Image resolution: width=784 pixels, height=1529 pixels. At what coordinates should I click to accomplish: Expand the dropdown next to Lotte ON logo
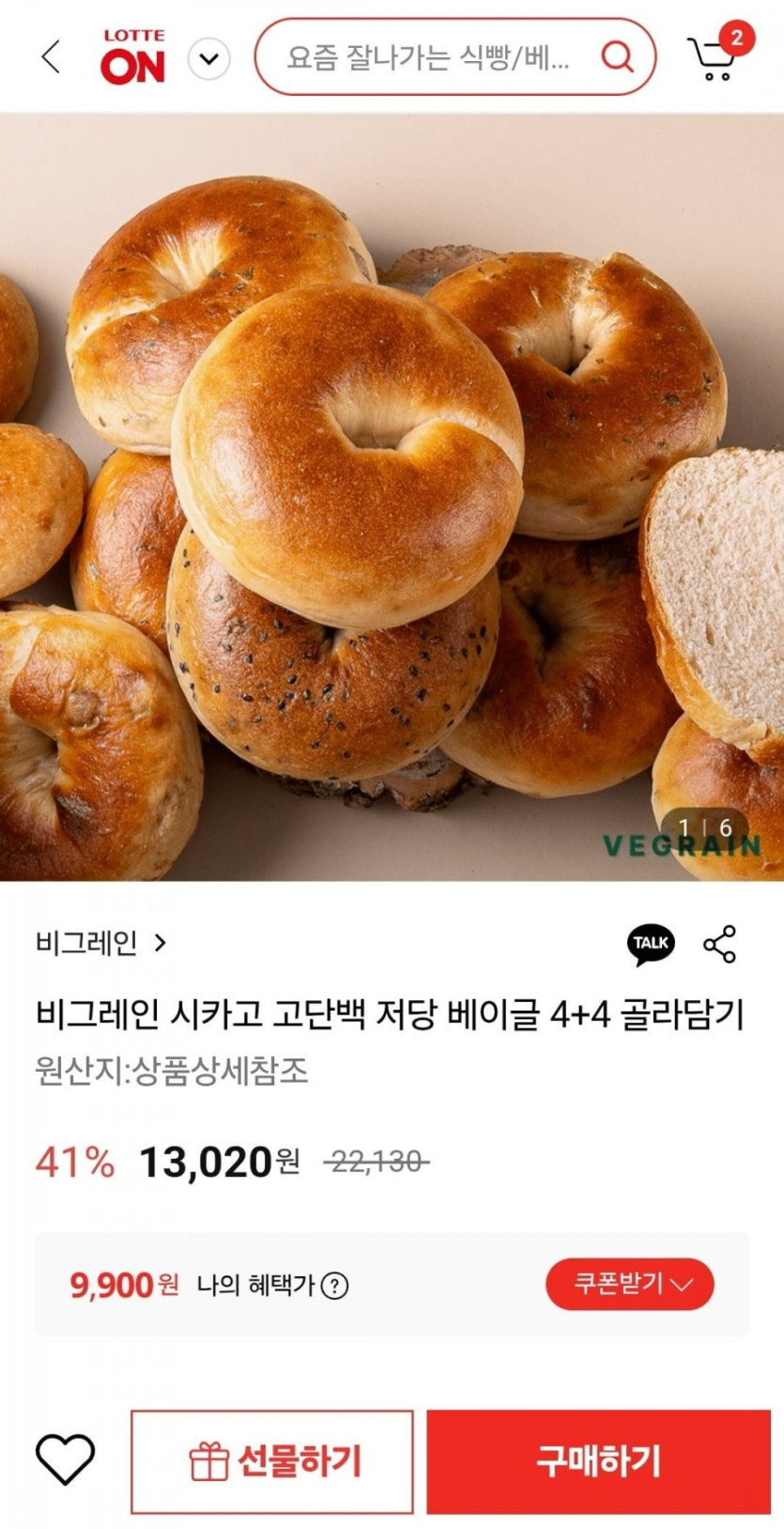coord(208,59)
